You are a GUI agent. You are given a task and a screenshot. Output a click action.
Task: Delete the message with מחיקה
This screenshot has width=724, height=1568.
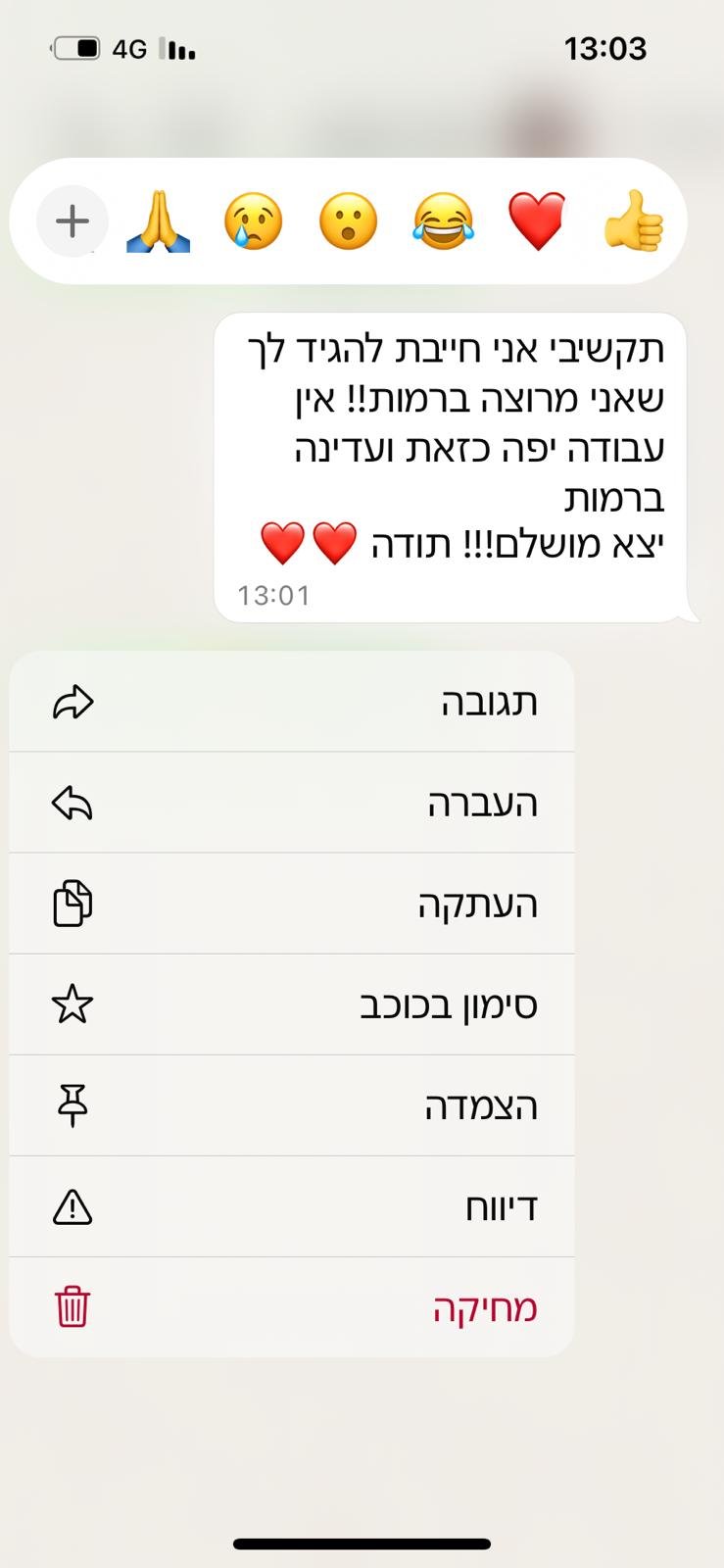coord(292,1308)
